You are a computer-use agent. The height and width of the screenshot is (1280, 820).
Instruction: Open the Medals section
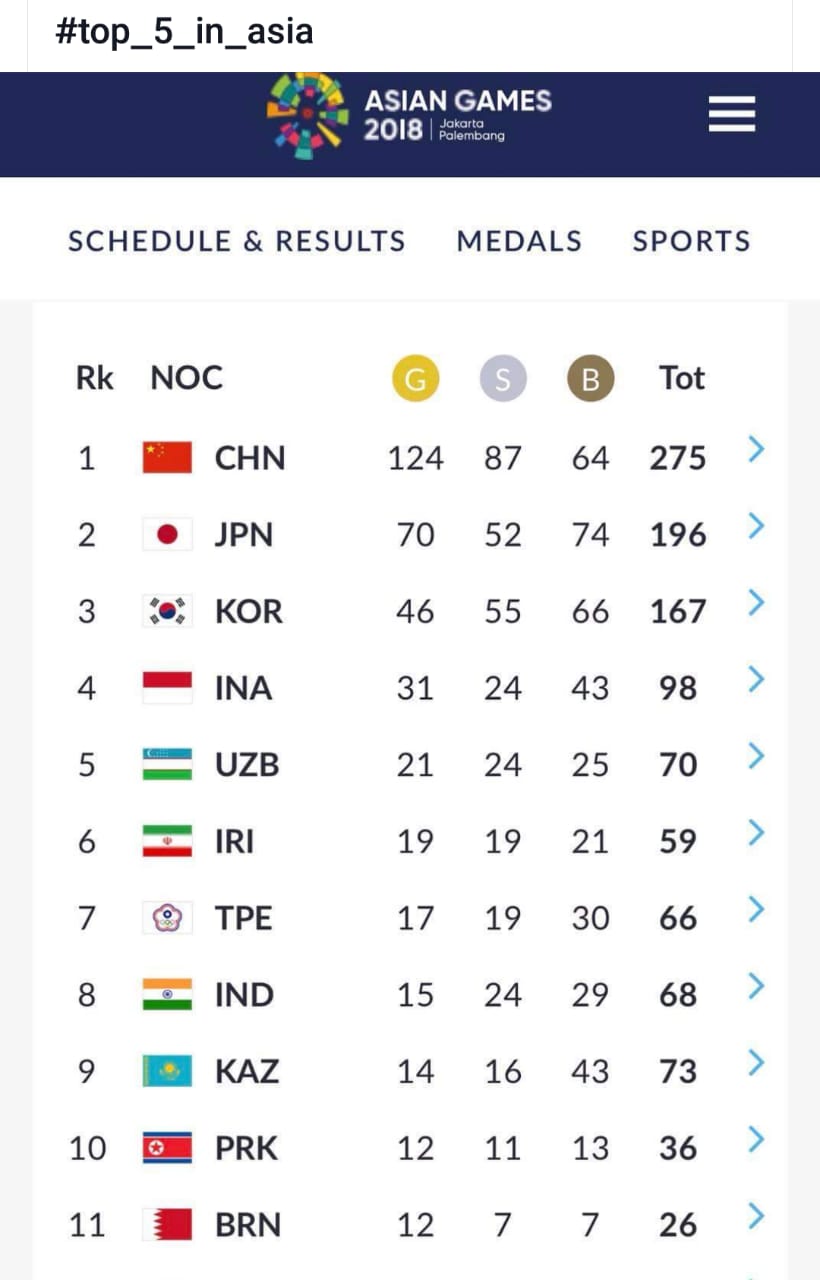(518, 241)
